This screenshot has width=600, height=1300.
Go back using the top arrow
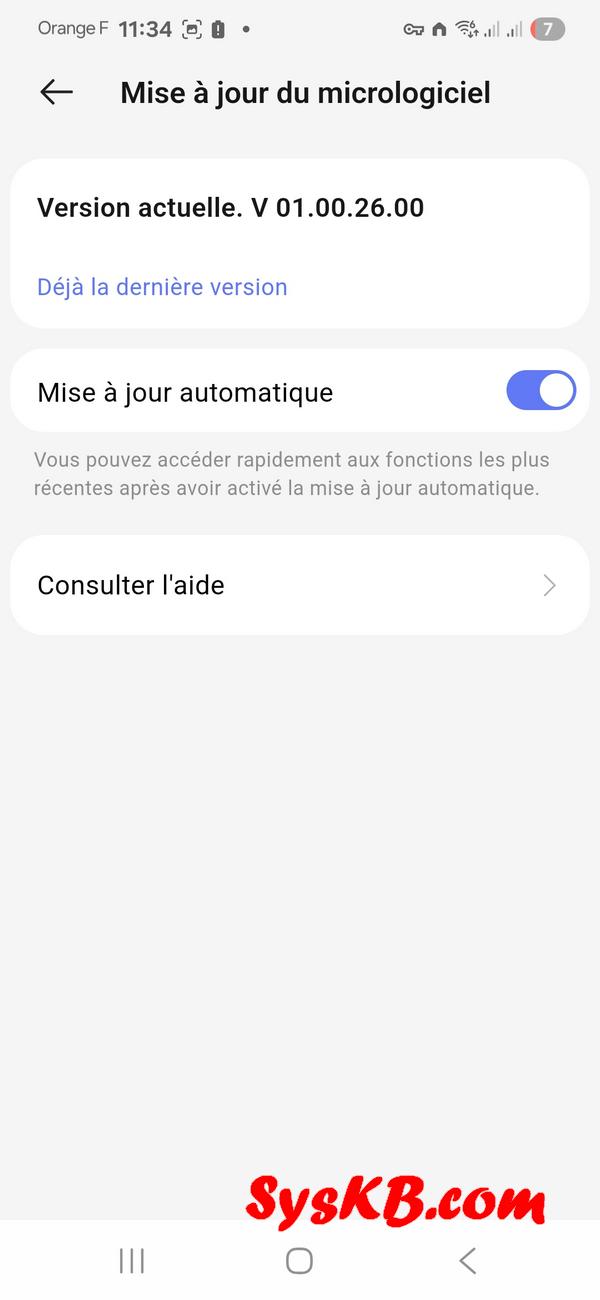coord(57,92)
